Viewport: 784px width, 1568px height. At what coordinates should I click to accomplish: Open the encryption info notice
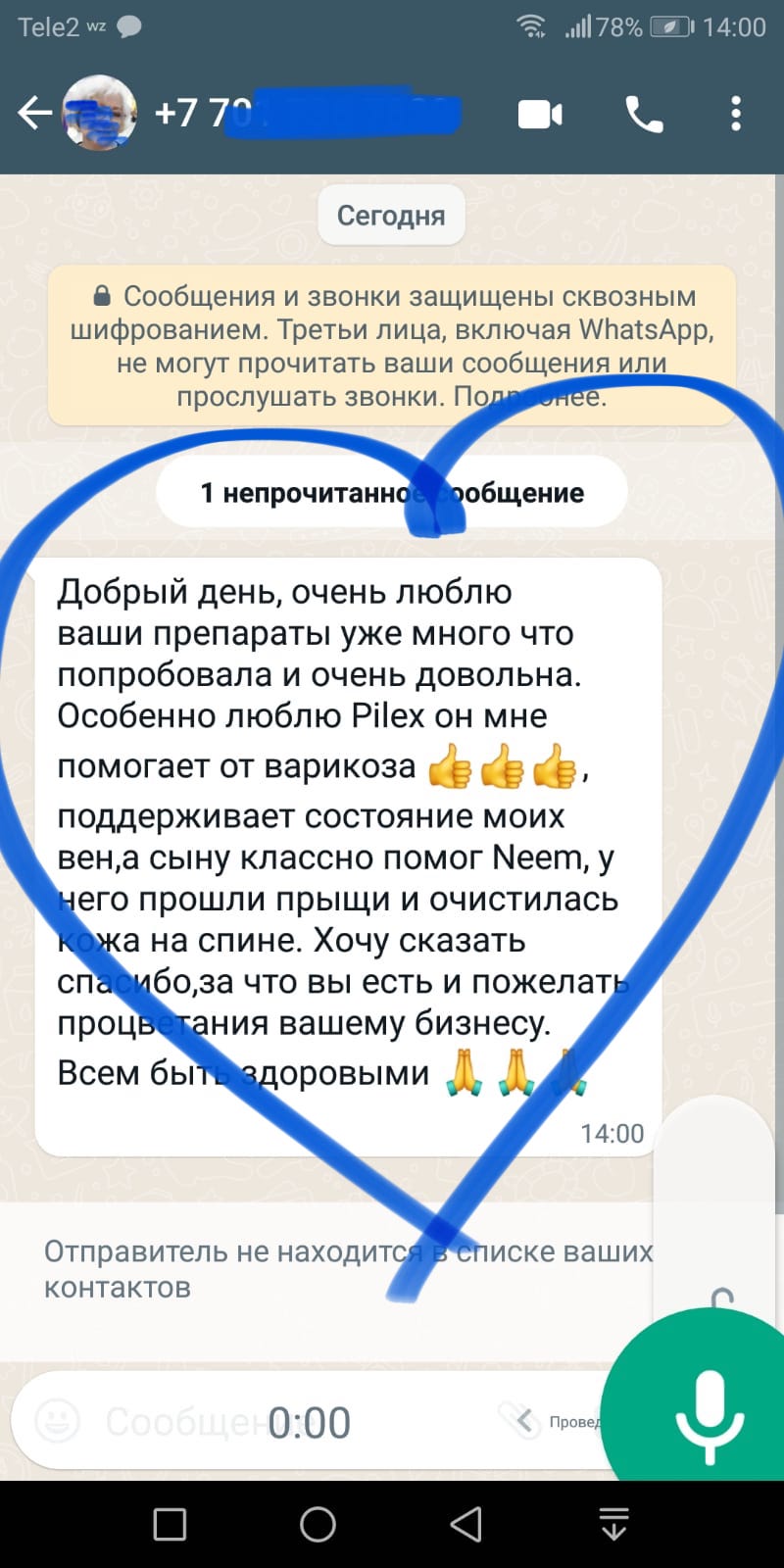[392, 346]
